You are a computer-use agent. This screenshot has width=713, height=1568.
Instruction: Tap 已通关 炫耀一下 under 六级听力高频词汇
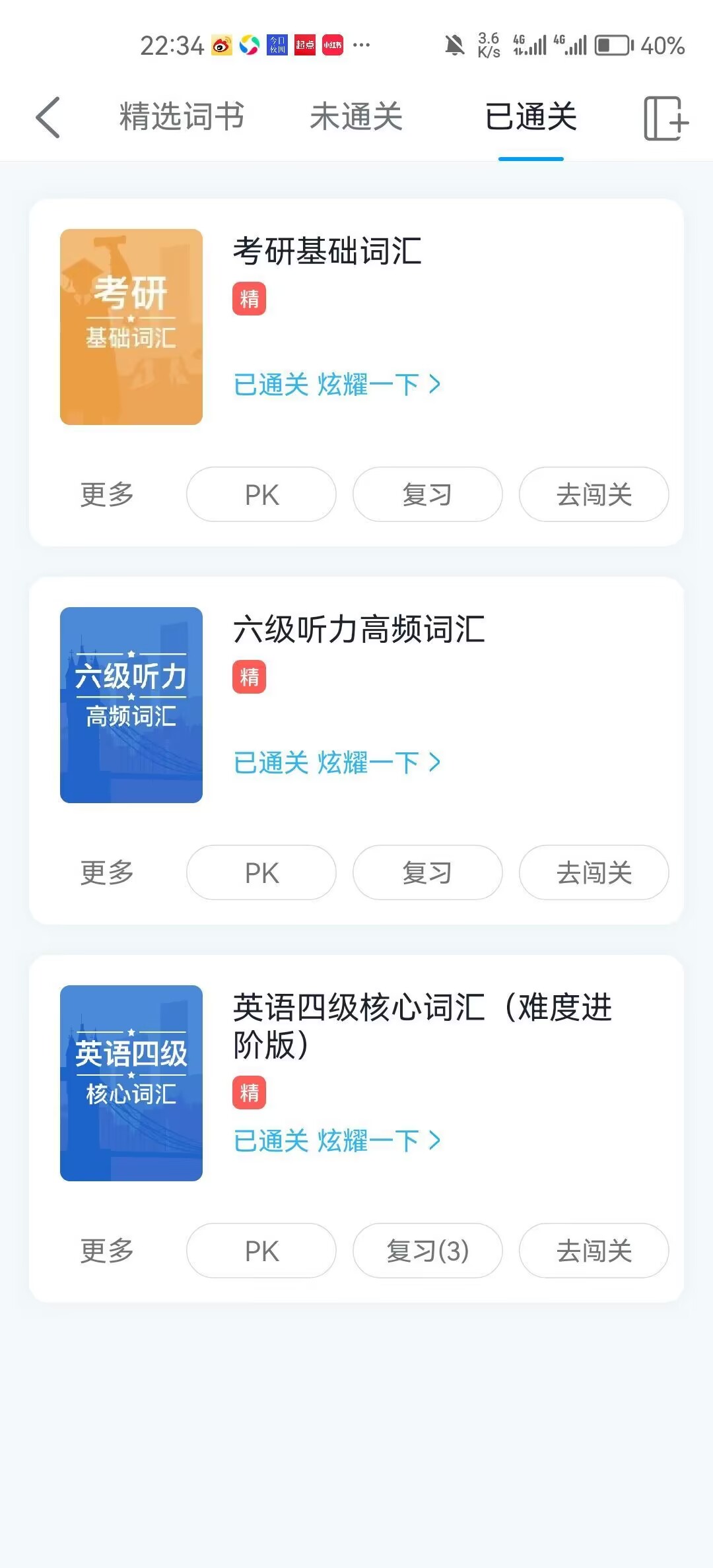coord(337,762)
